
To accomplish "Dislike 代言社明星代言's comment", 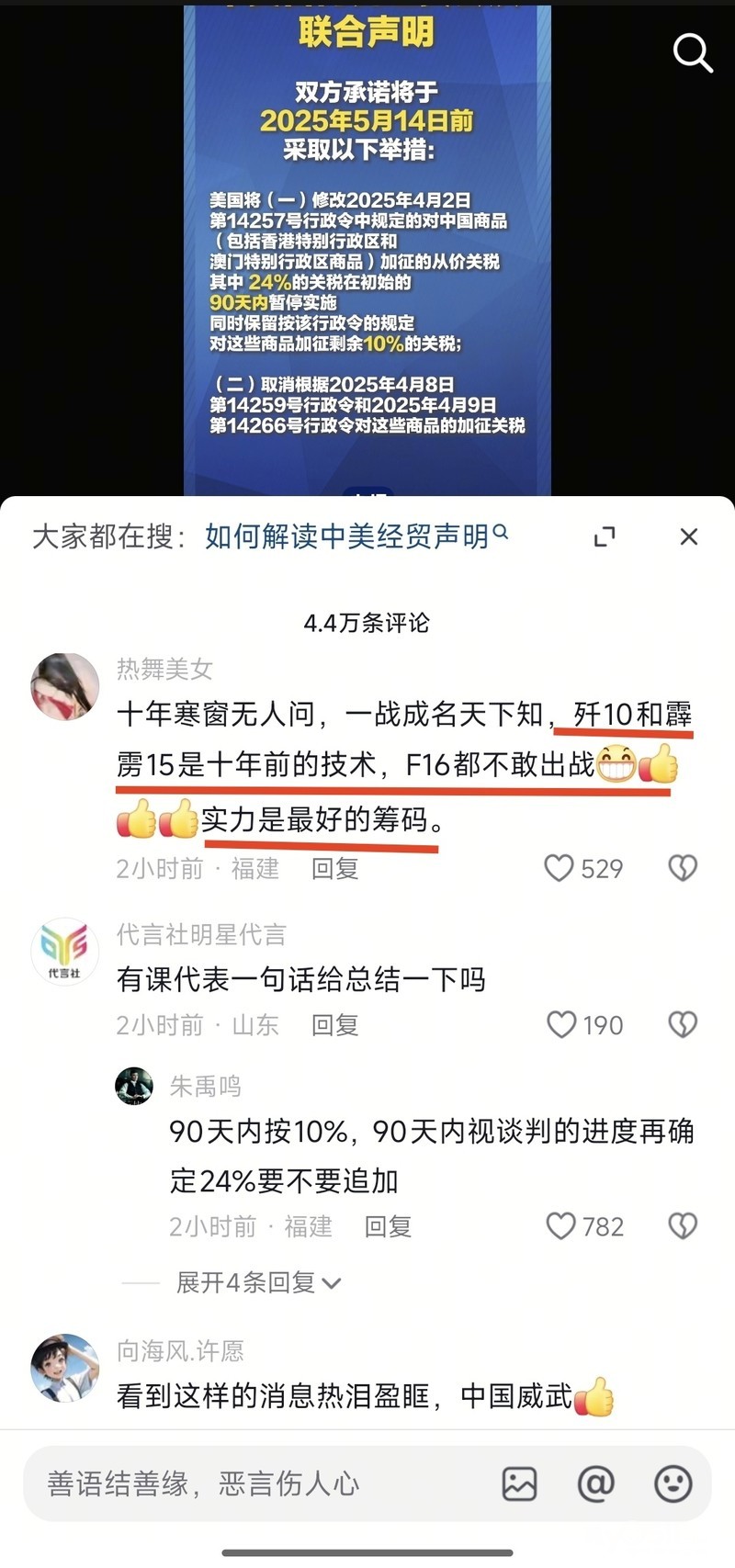I will 683,1024.
